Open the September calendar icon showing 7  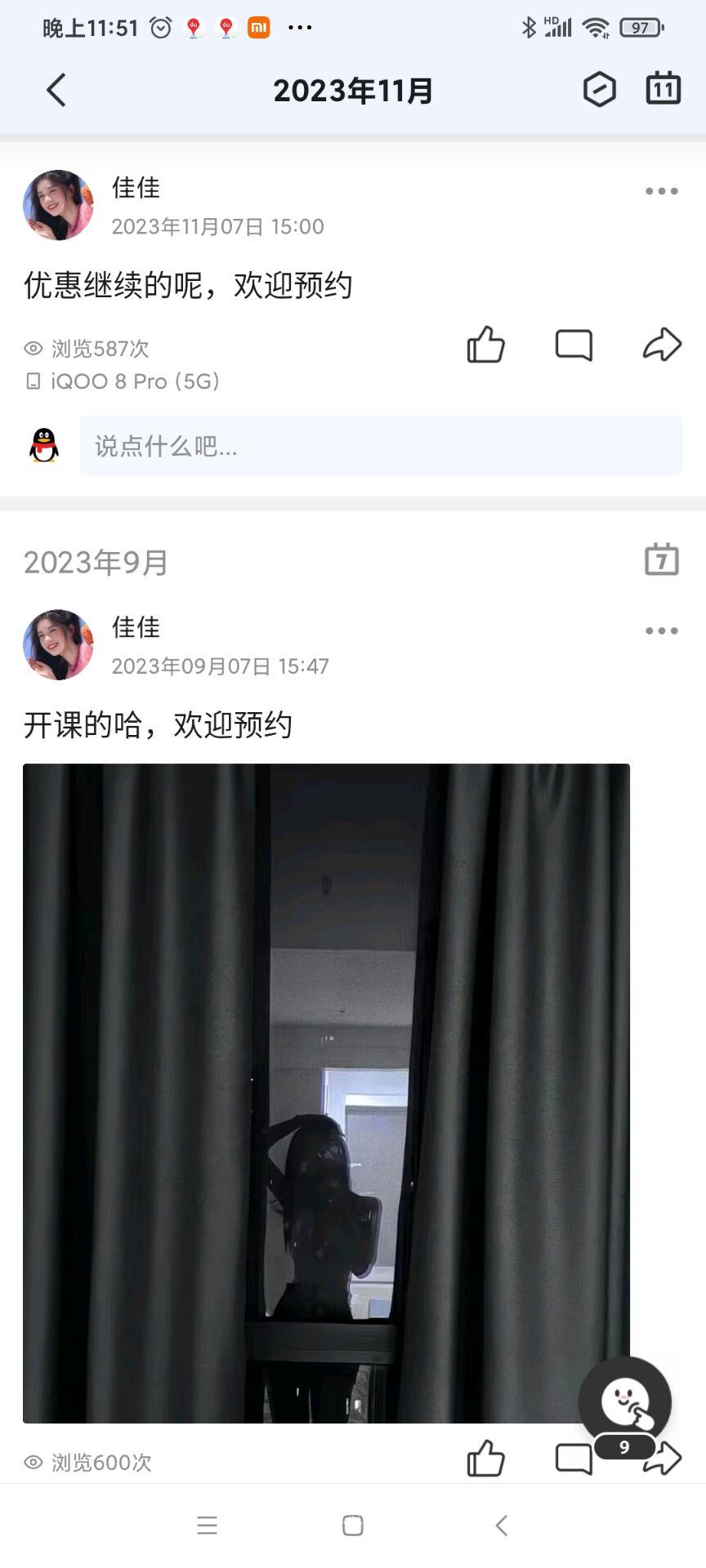tap(662, 560)
